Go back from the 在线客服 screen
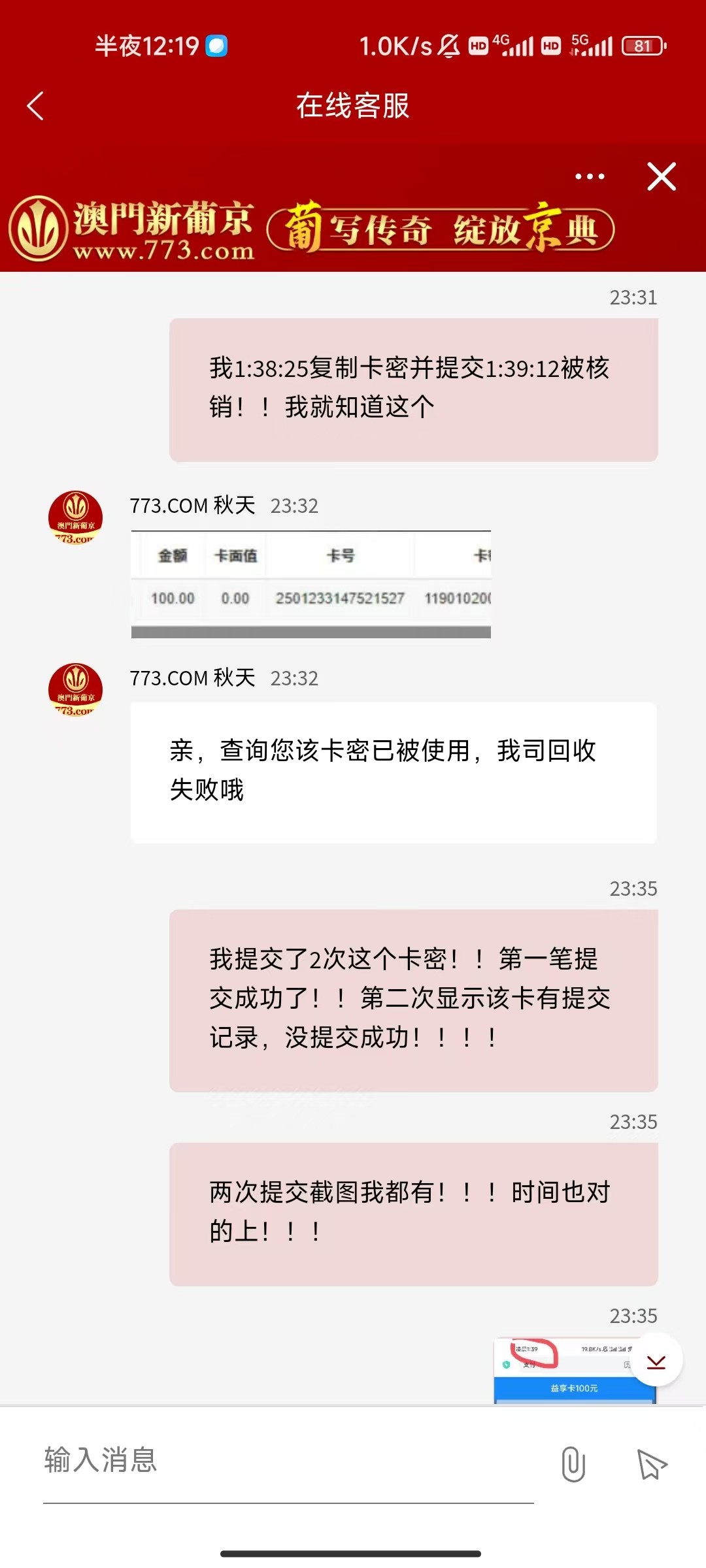 point(36,106)
